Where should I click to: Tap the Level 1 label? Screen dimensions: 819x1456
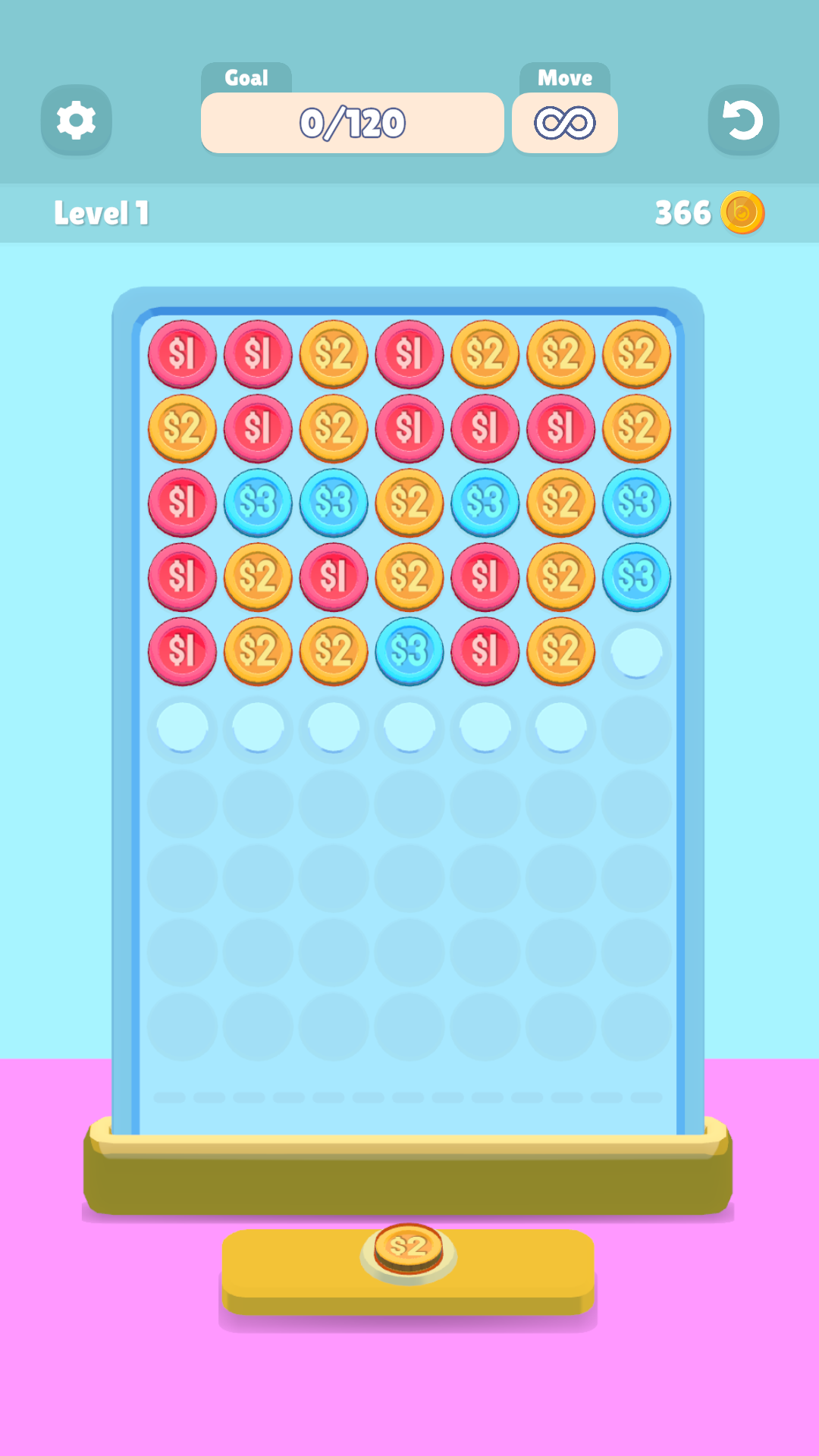101,213
